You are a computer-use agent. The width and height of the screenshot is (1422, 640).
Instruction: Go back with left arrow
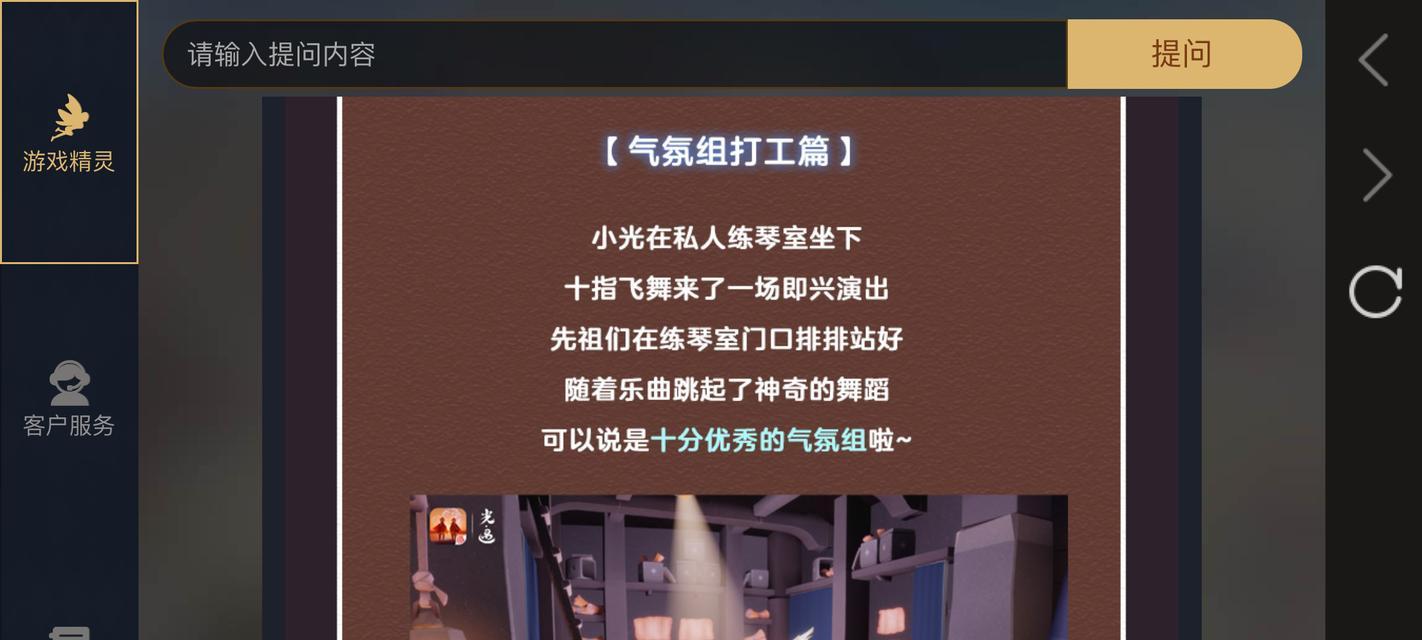(x=1374, y=60)
